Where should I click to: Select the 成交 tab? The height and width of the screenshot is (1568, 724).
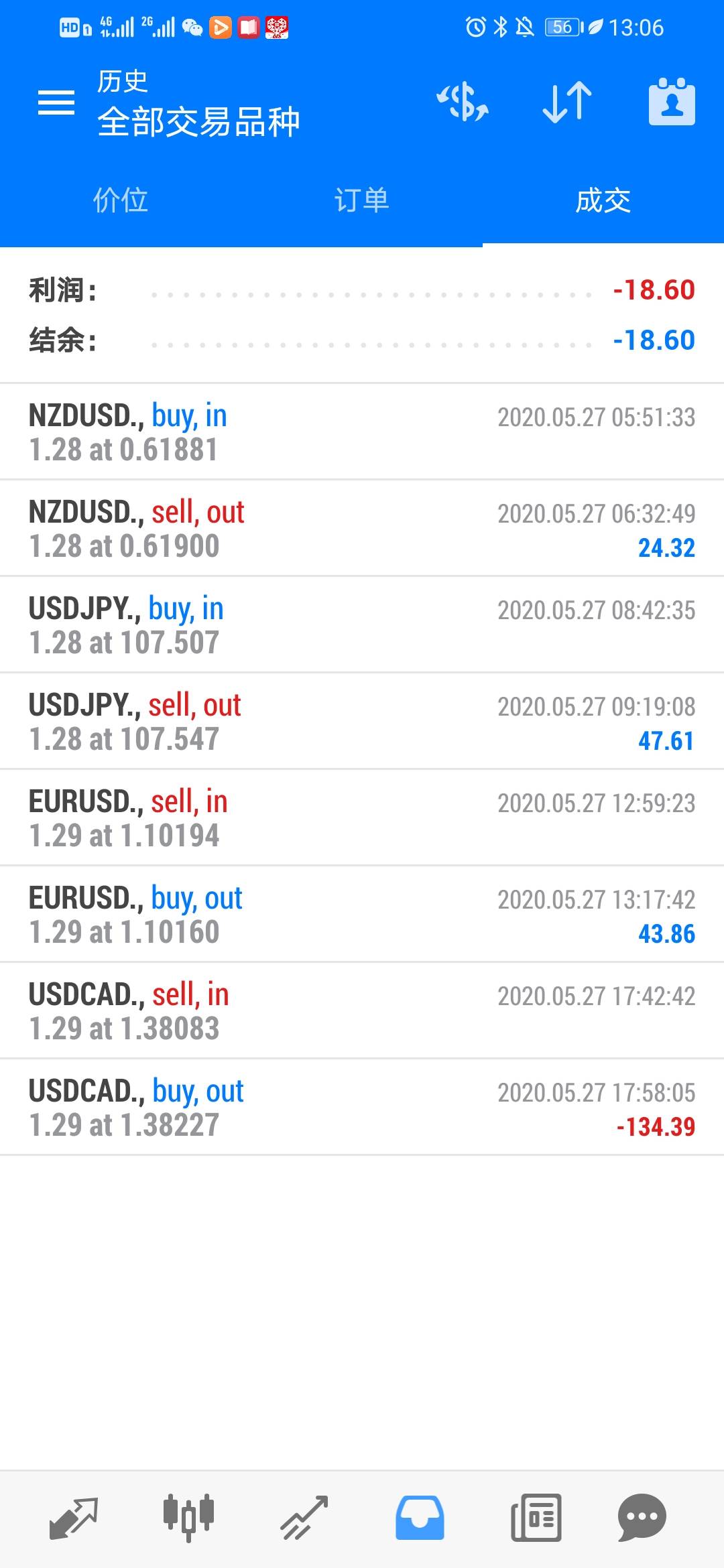coord(603,200)
